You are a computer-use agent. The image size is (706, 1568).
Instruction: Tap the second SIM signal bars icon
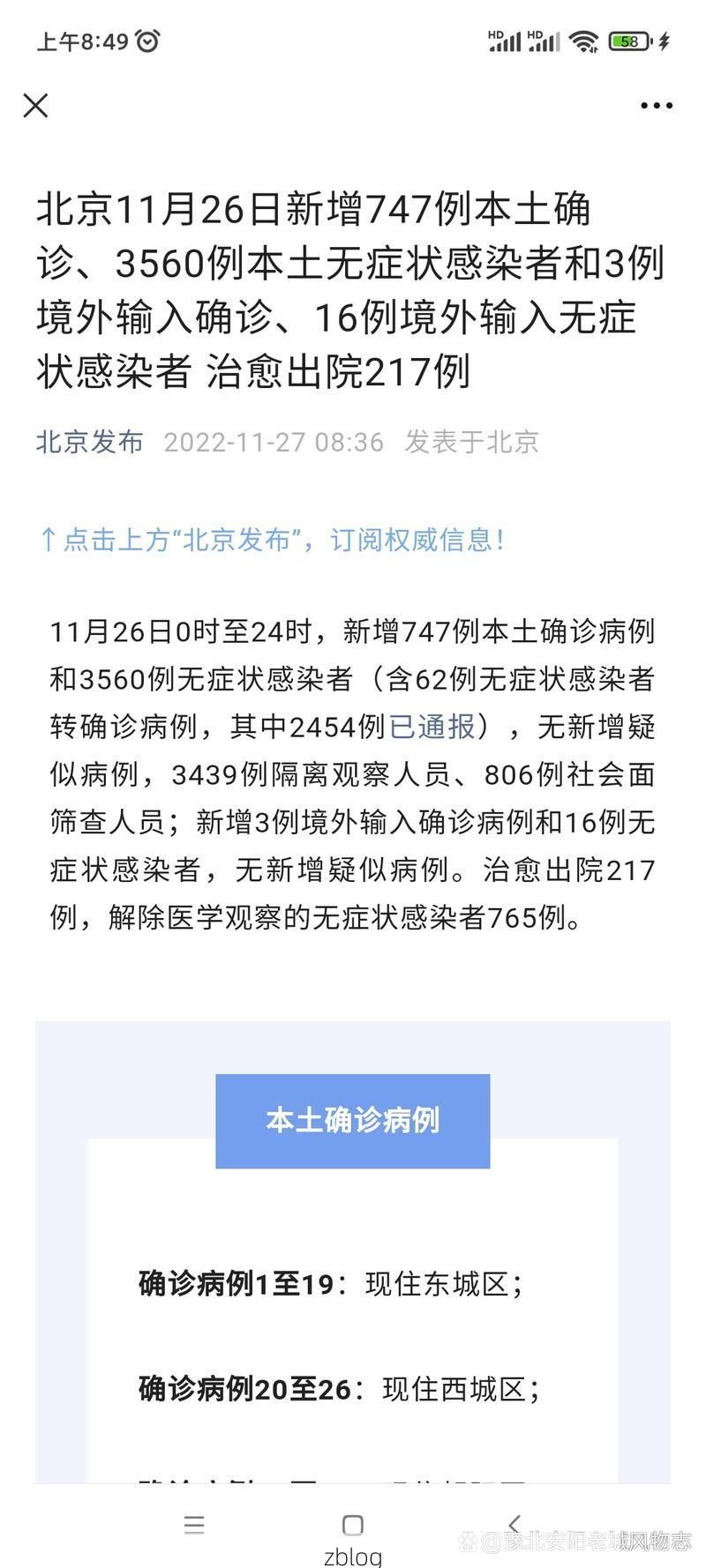(546, 40)
